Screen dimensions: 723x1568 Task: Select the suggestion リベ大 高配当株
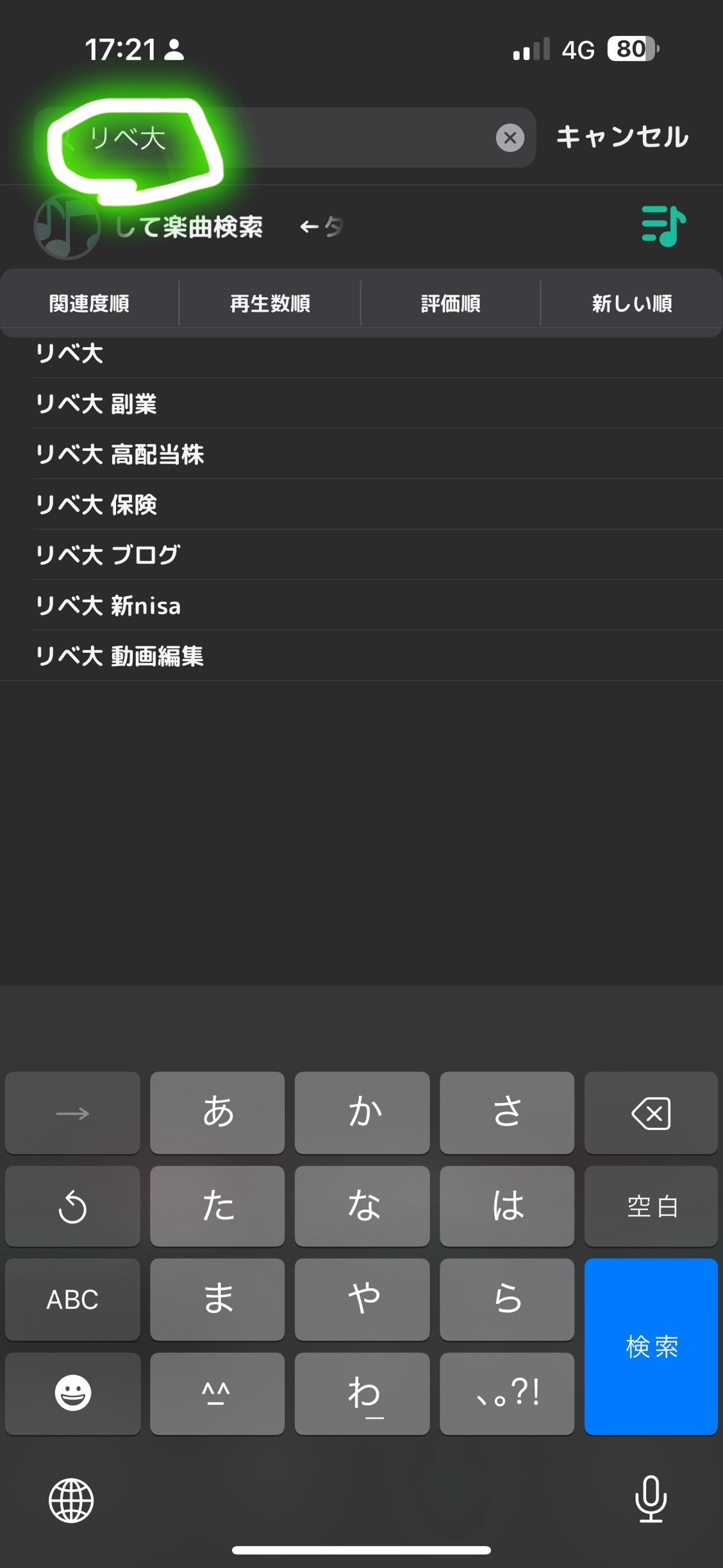[x=120, y=454]
